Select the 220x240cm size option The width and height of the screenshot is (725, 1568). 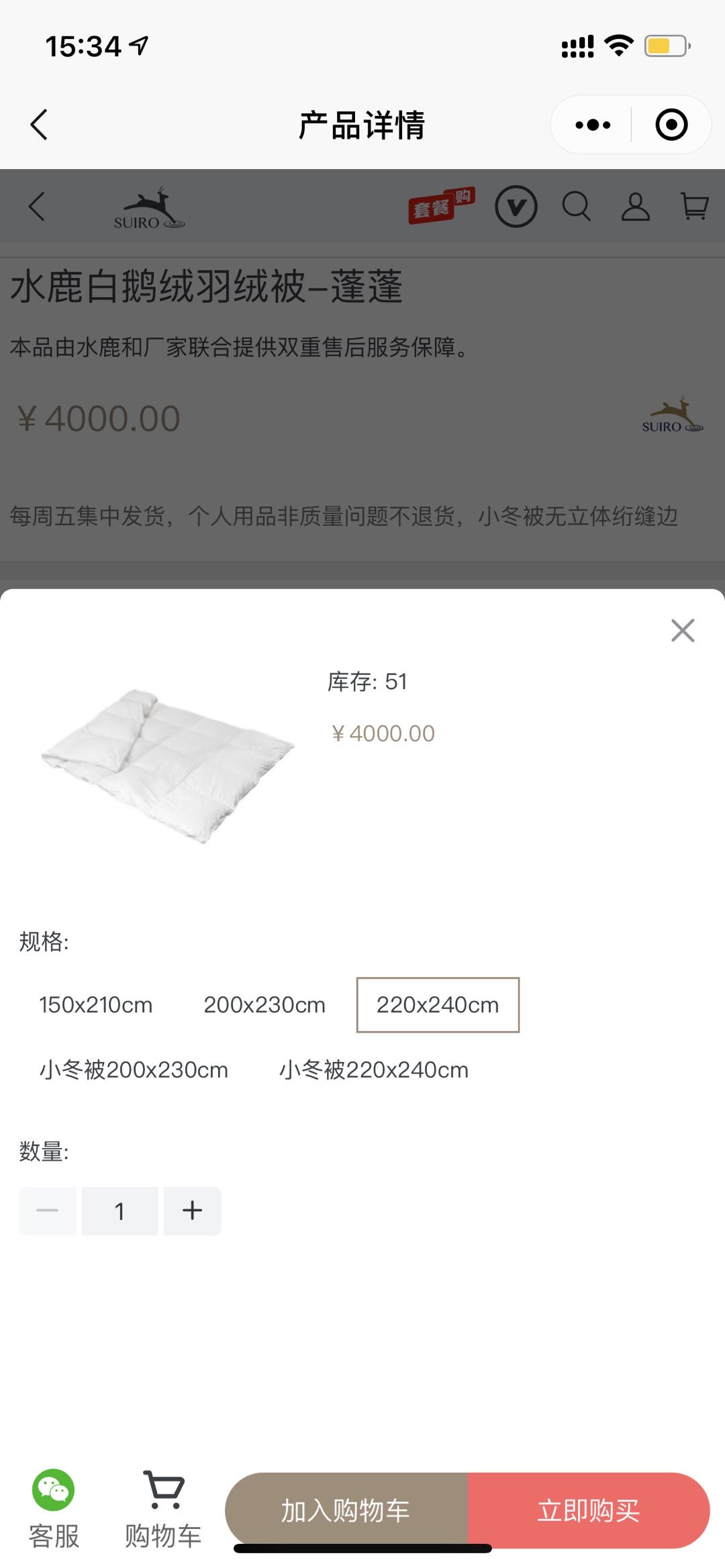point(438,1004)
